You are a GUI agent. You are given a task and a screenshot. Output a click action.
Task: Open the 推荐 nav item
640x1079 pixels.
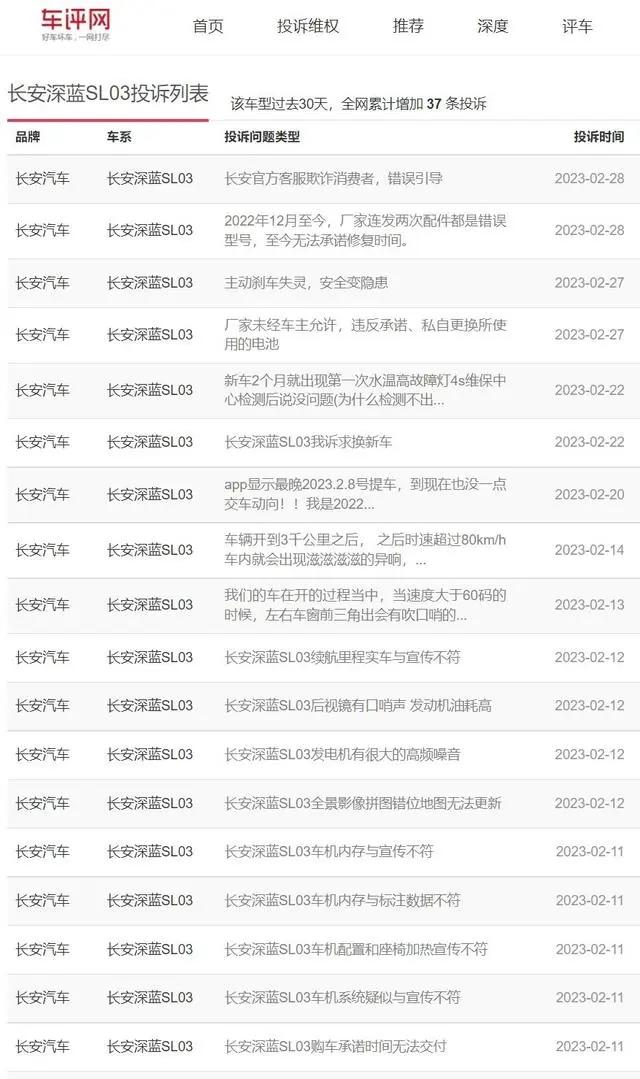[x=408, y=26]
